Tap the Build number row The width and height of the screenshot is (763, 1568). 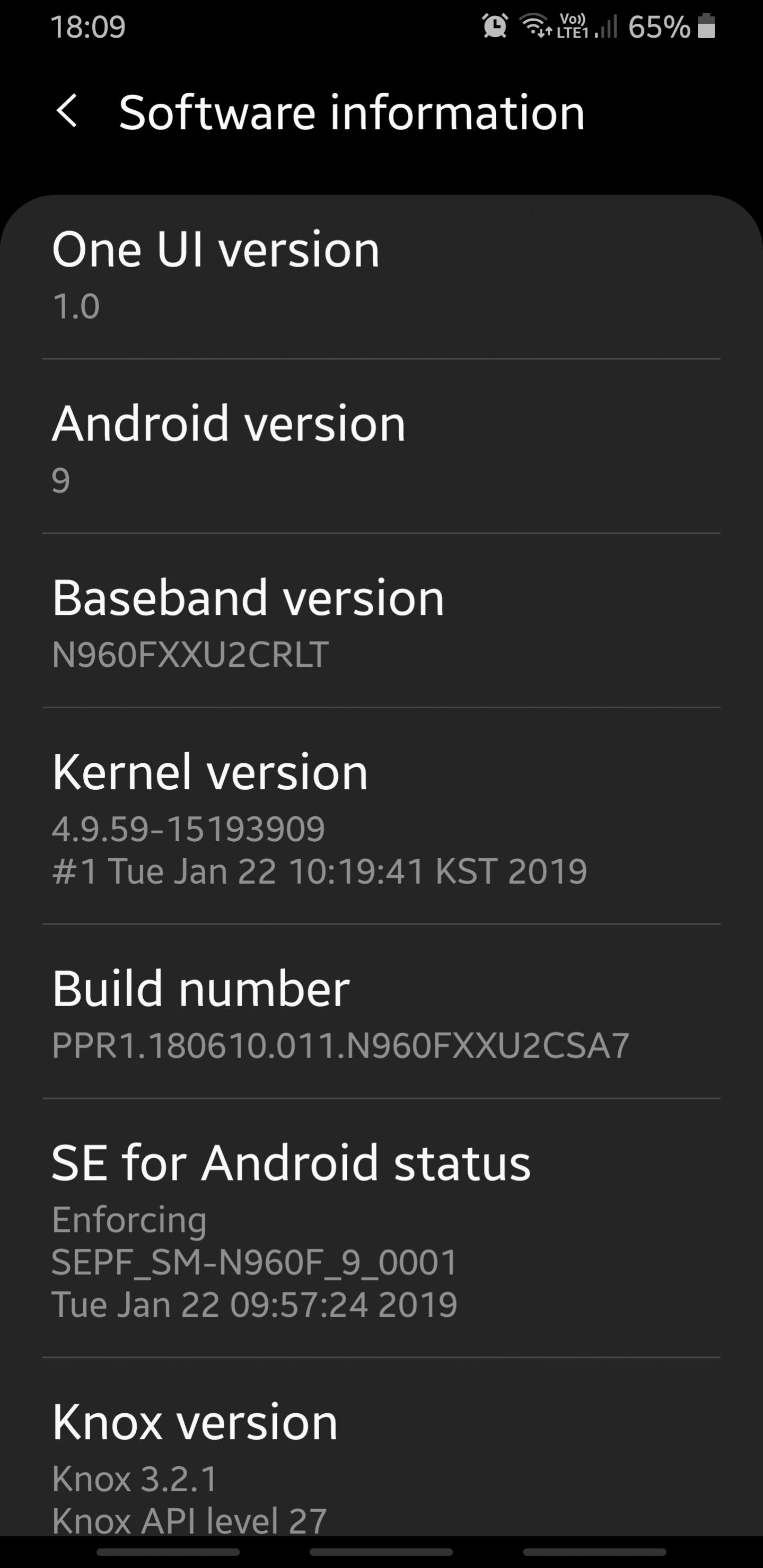coord(381,1011)
